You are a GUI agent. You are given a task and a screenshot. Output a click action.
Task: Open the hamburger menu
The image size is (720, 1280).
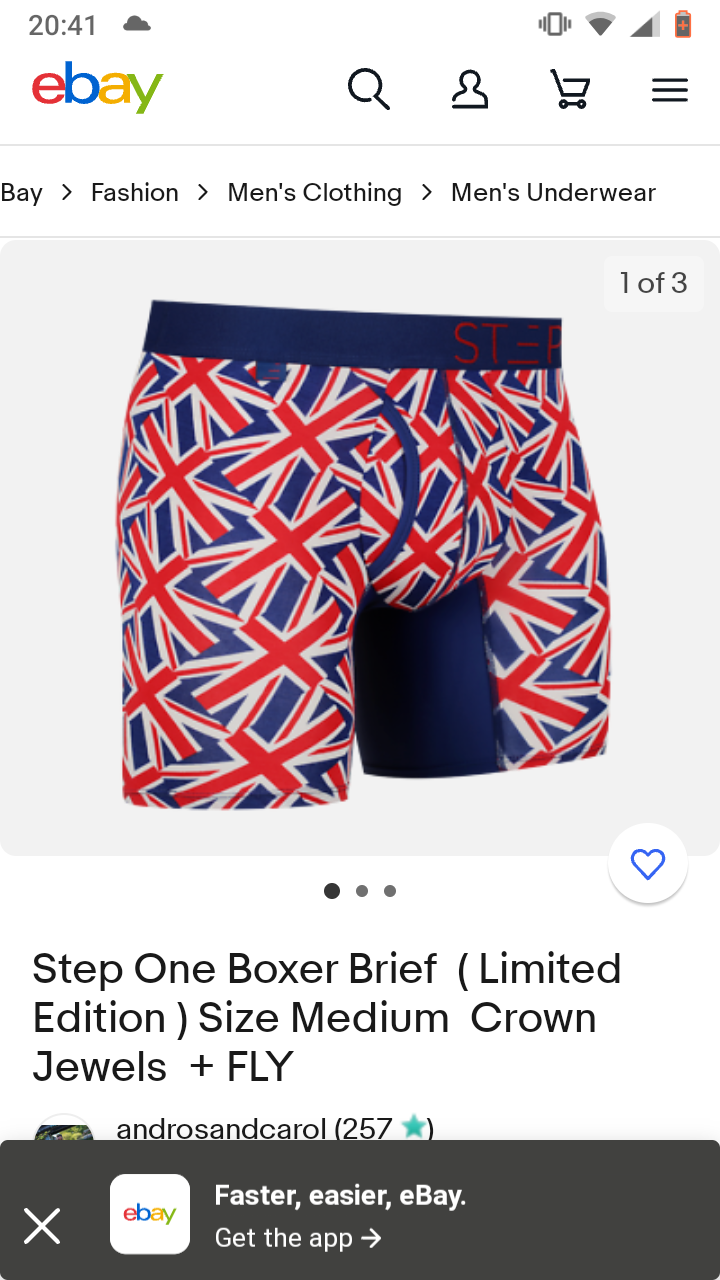pos(670,91)
